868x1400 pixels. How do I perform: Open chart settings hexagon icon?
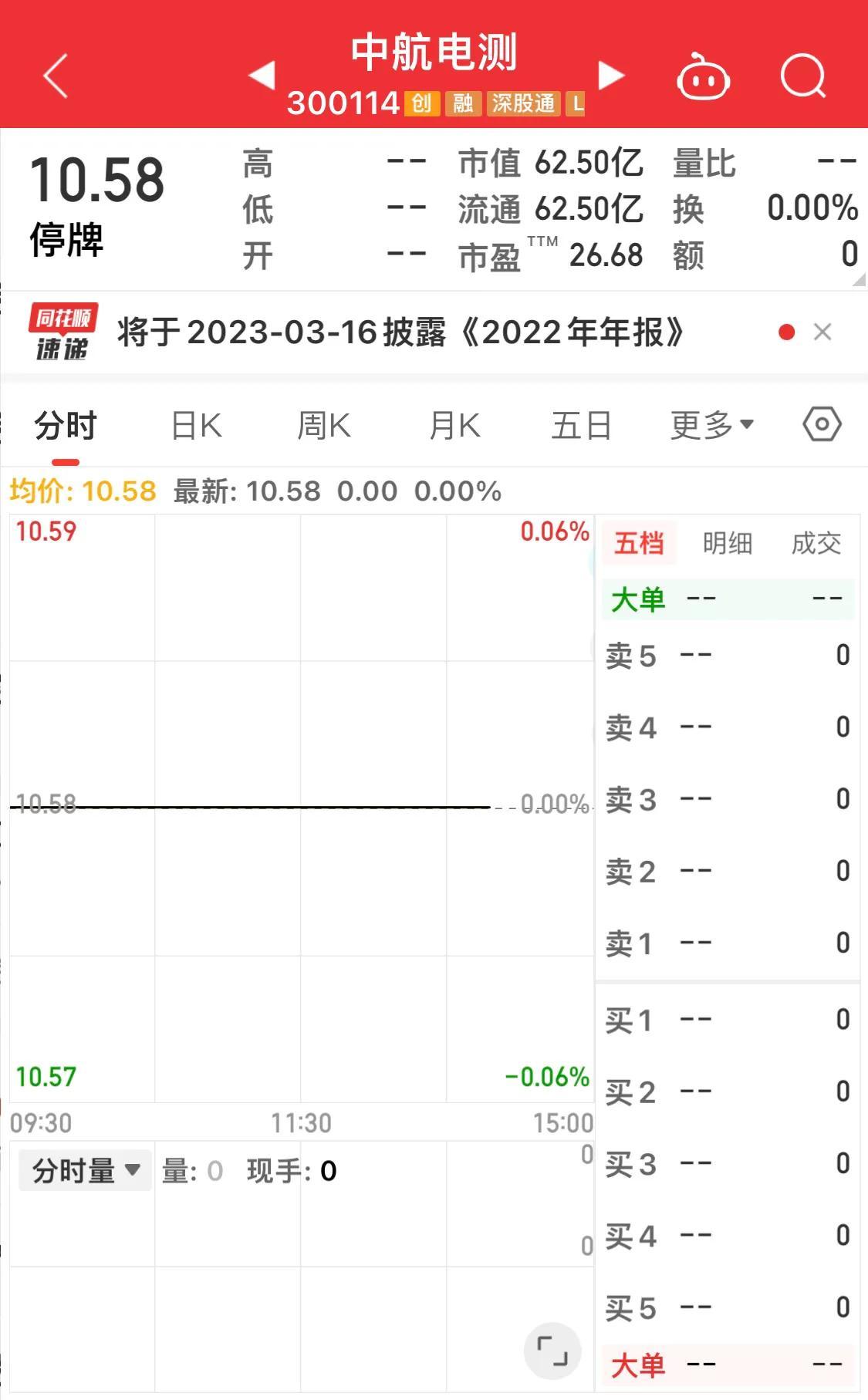822,424
